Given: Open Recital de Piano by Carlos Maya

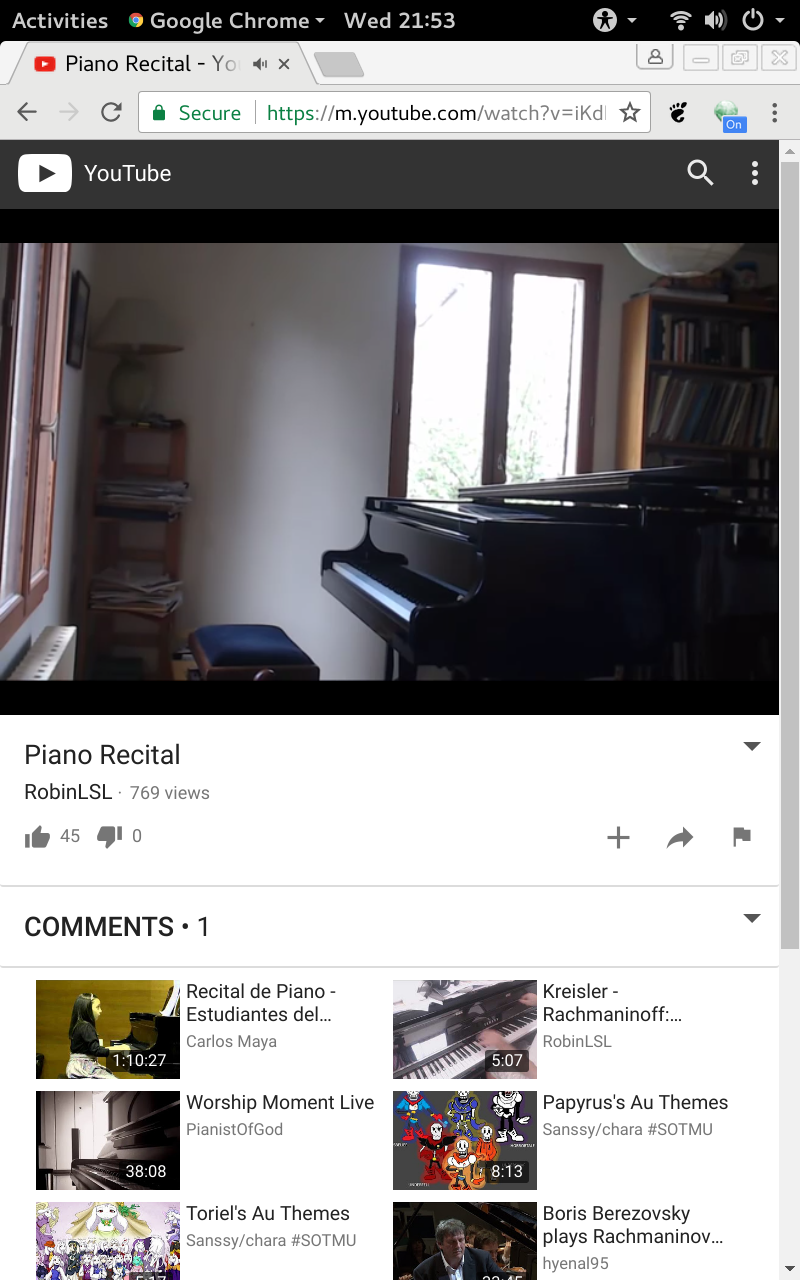Looking at the screenshot, I should tap(259, 1003).
